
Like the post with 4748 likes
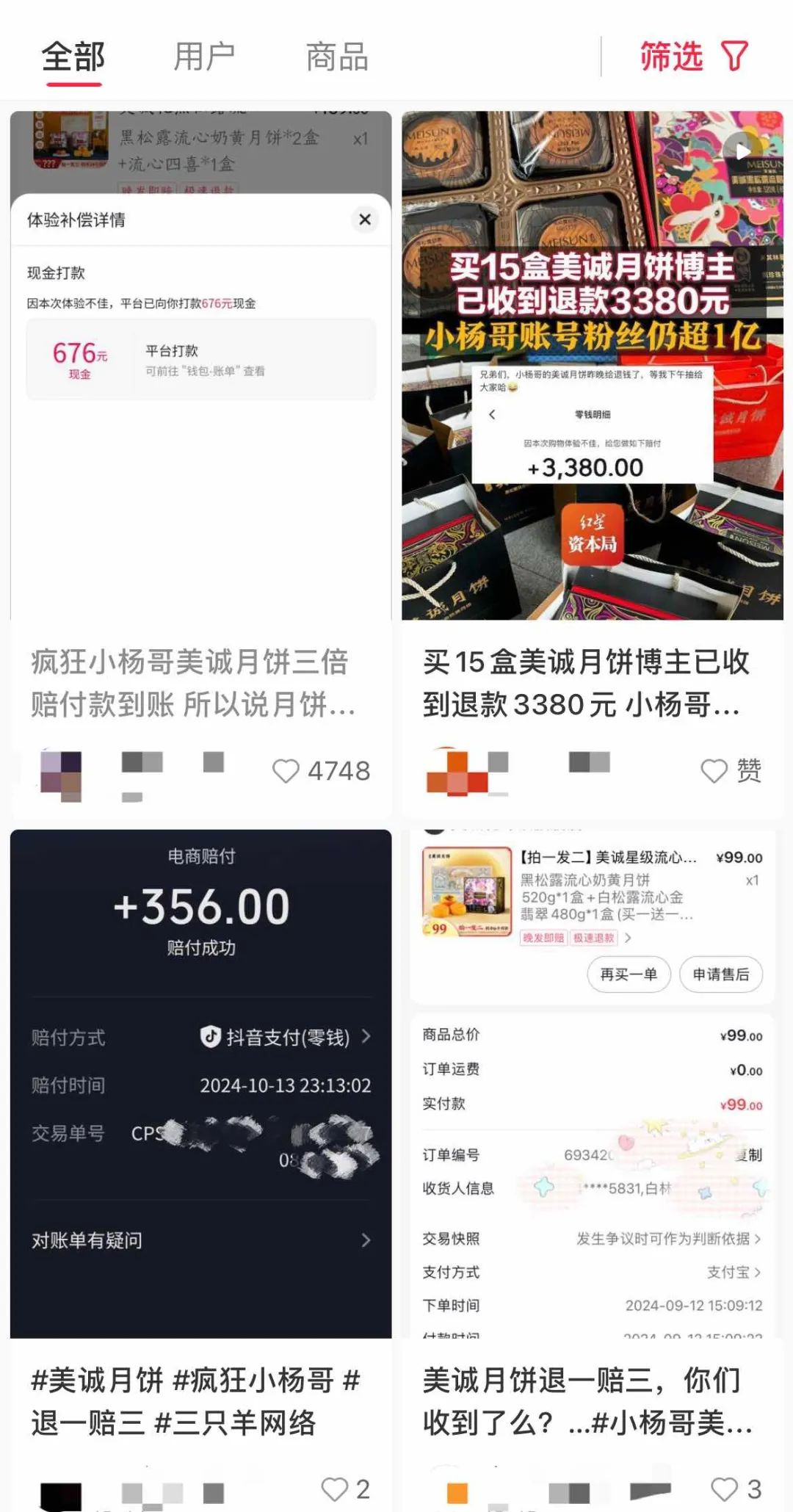pos(286,771)
